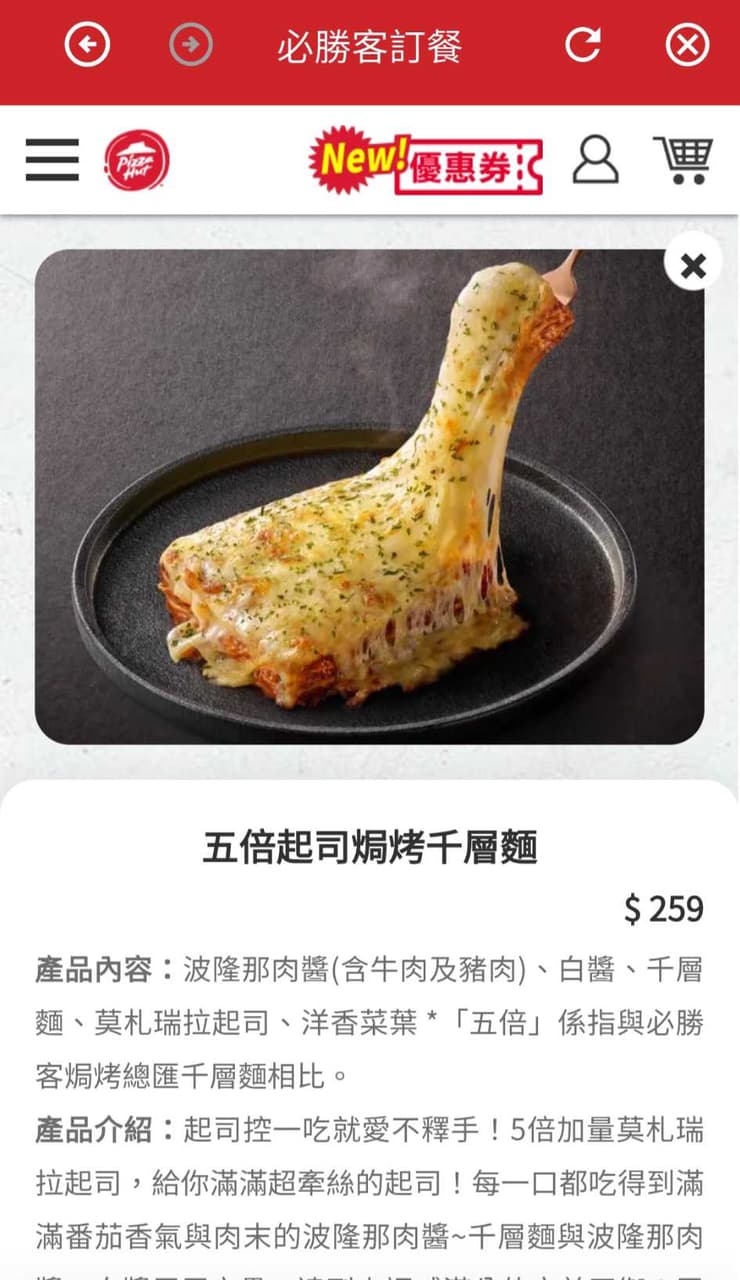This screenshot has height=1280, width=740.
Task: Open the shopping cart
Action: pos(684,160)
